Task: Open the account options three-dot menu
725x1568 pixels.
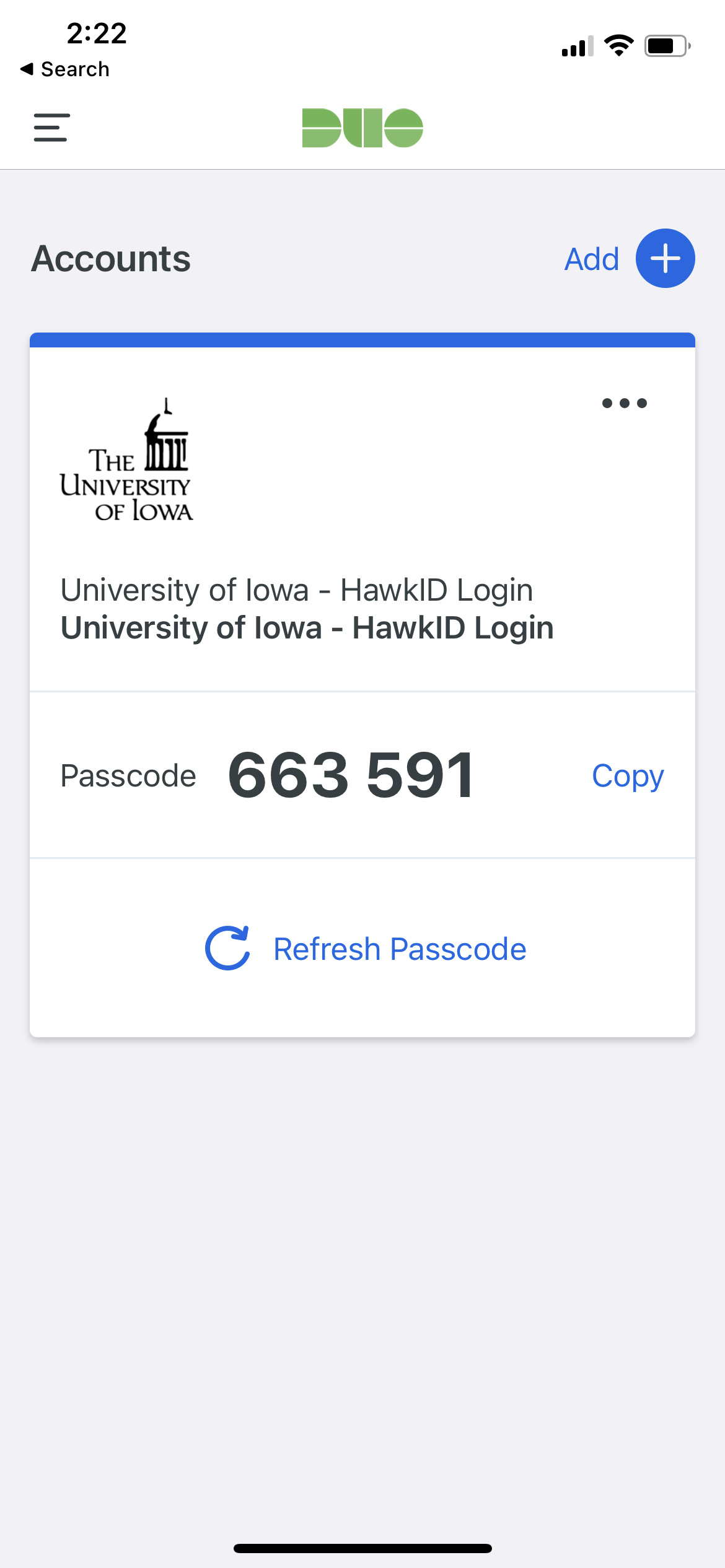Action: click(x=623, y=403)
